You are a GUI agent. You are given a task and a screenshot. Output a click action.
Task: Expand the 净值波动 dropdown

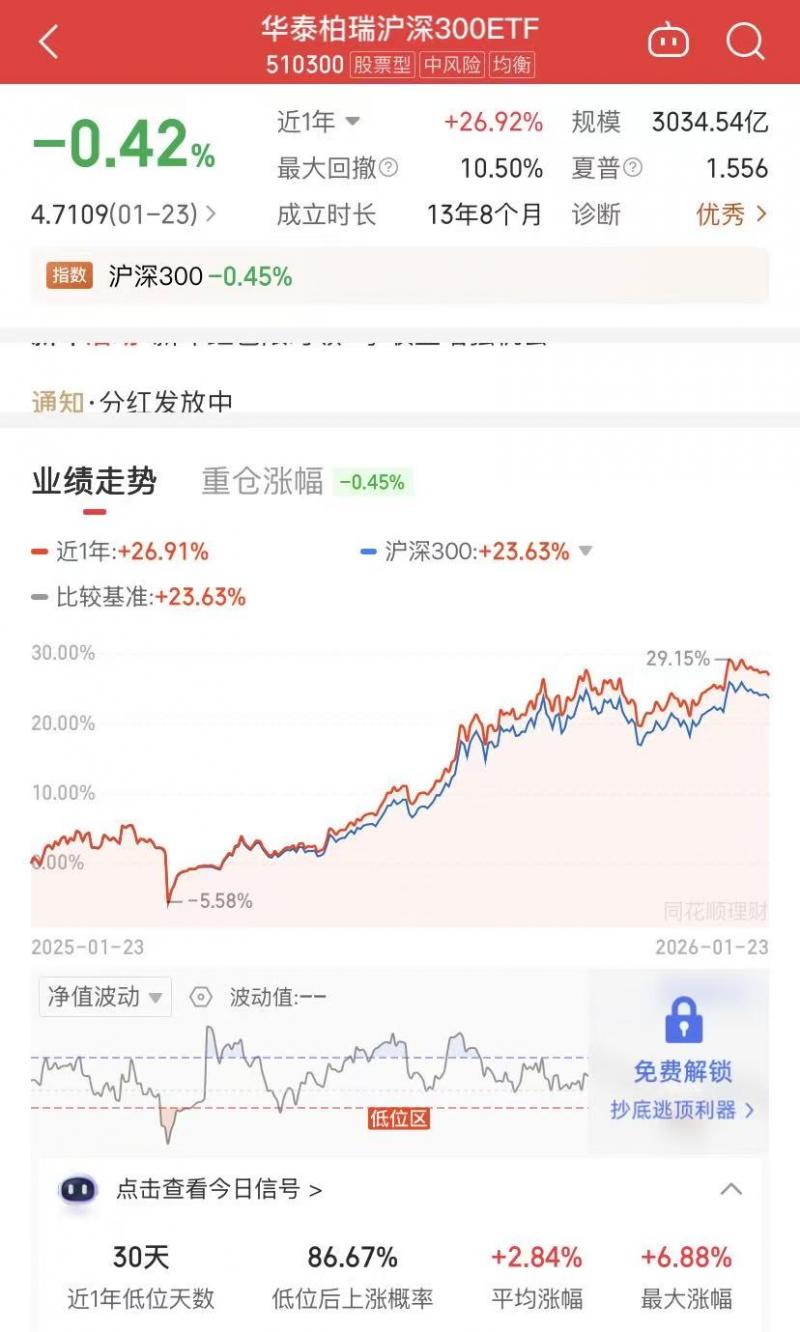pos(105,997)
